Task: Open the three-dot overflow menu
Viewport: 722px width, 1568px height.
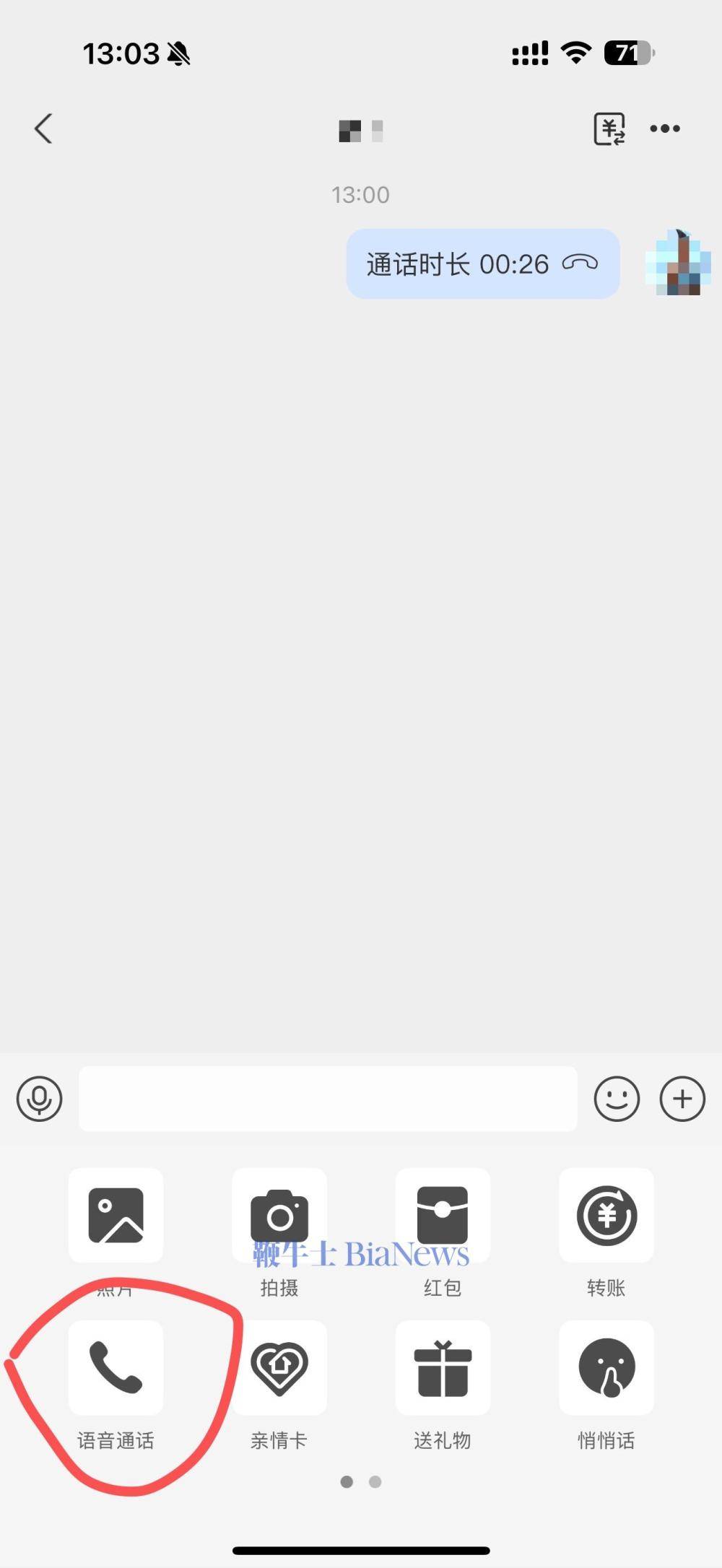Action: (664, 129)
